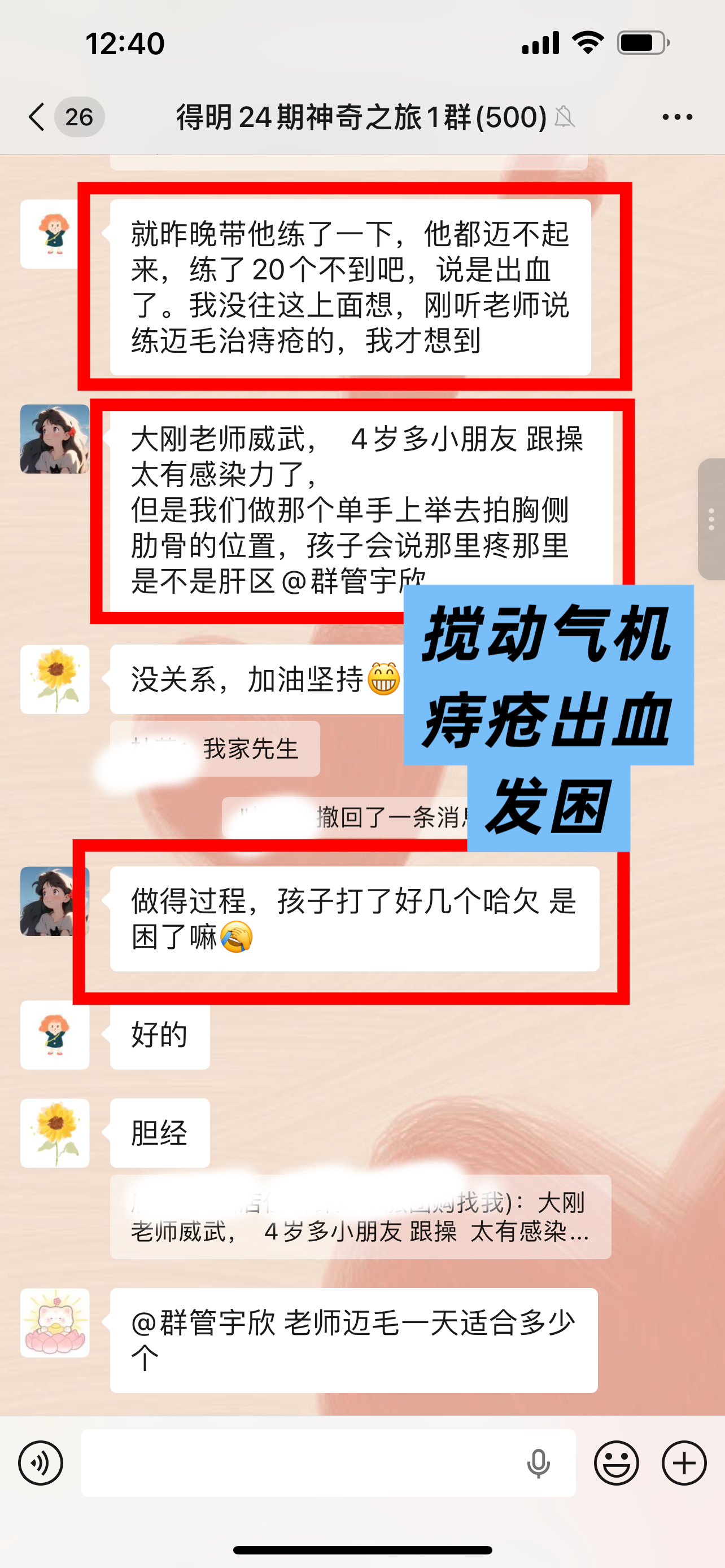Open the plus attachments panel
Screen dimensions: 725x1568
coord(684,1462)
